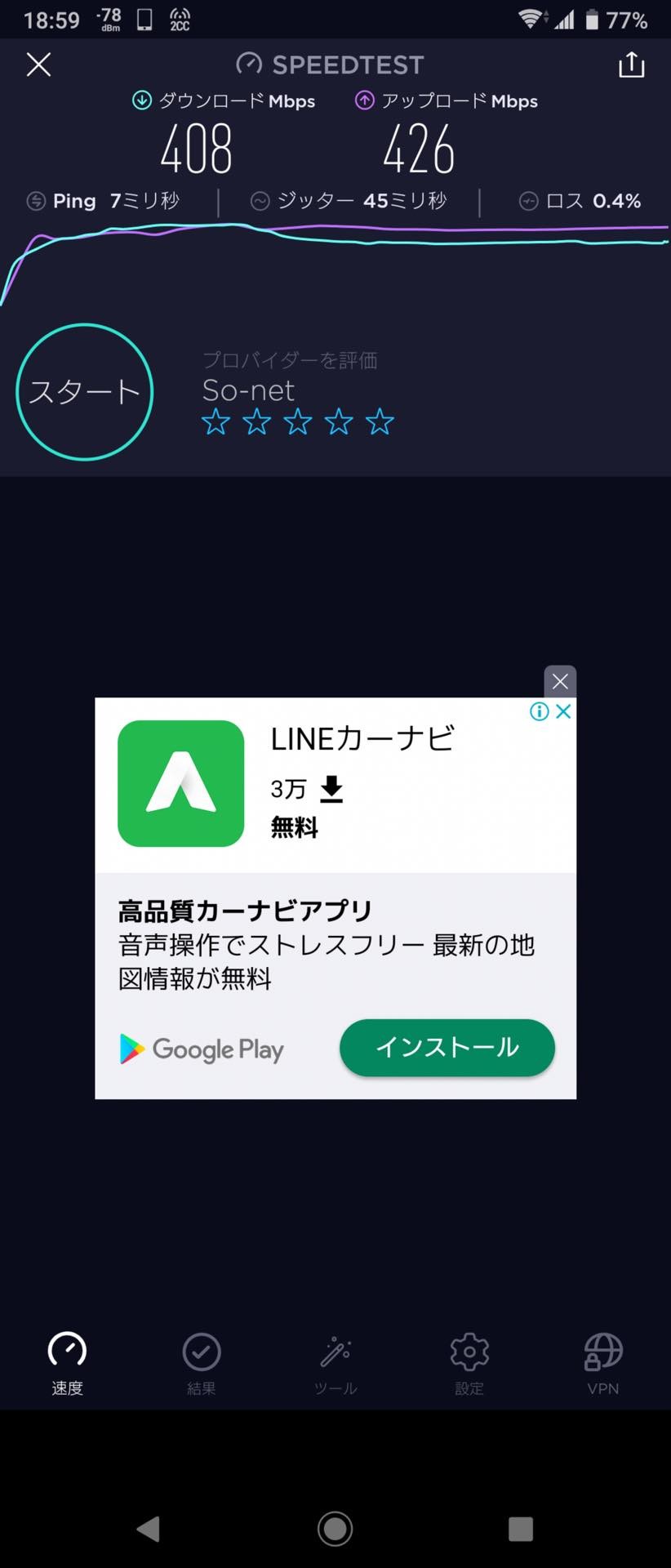Image resolution: width=671 pixels, height=1568 pixels.
Task: Close the speed test result view
Action: [38, 65]
